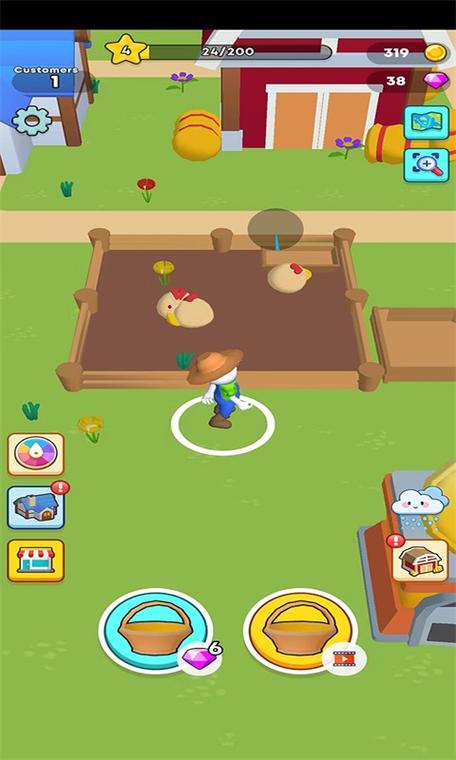Buy the basket for 6 gems
Image resolution: width=456 pixels, height=760 pixels.
(x=156, y=631)
